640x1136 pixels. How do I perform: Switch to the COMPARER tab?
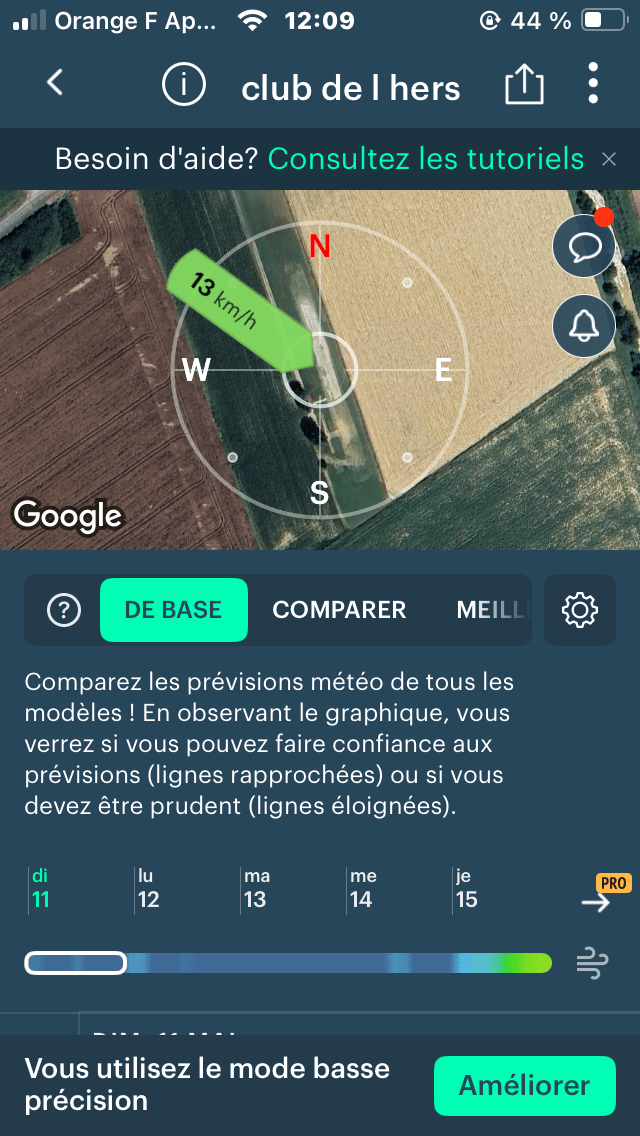tap(339, 609)
